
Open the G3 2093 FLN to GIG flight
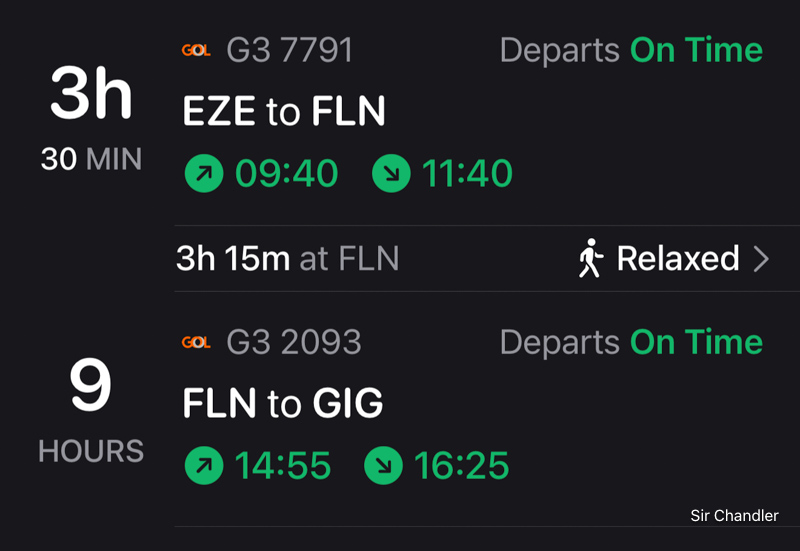tap(470, 404)
